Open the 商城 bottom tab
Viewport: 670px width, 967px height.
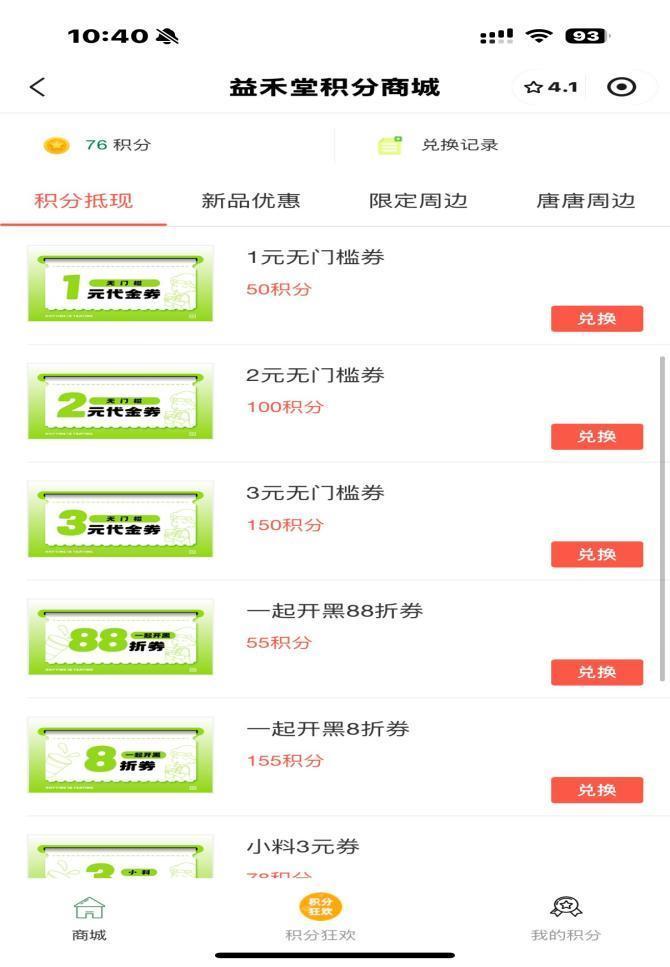click(x=89, y=918)
